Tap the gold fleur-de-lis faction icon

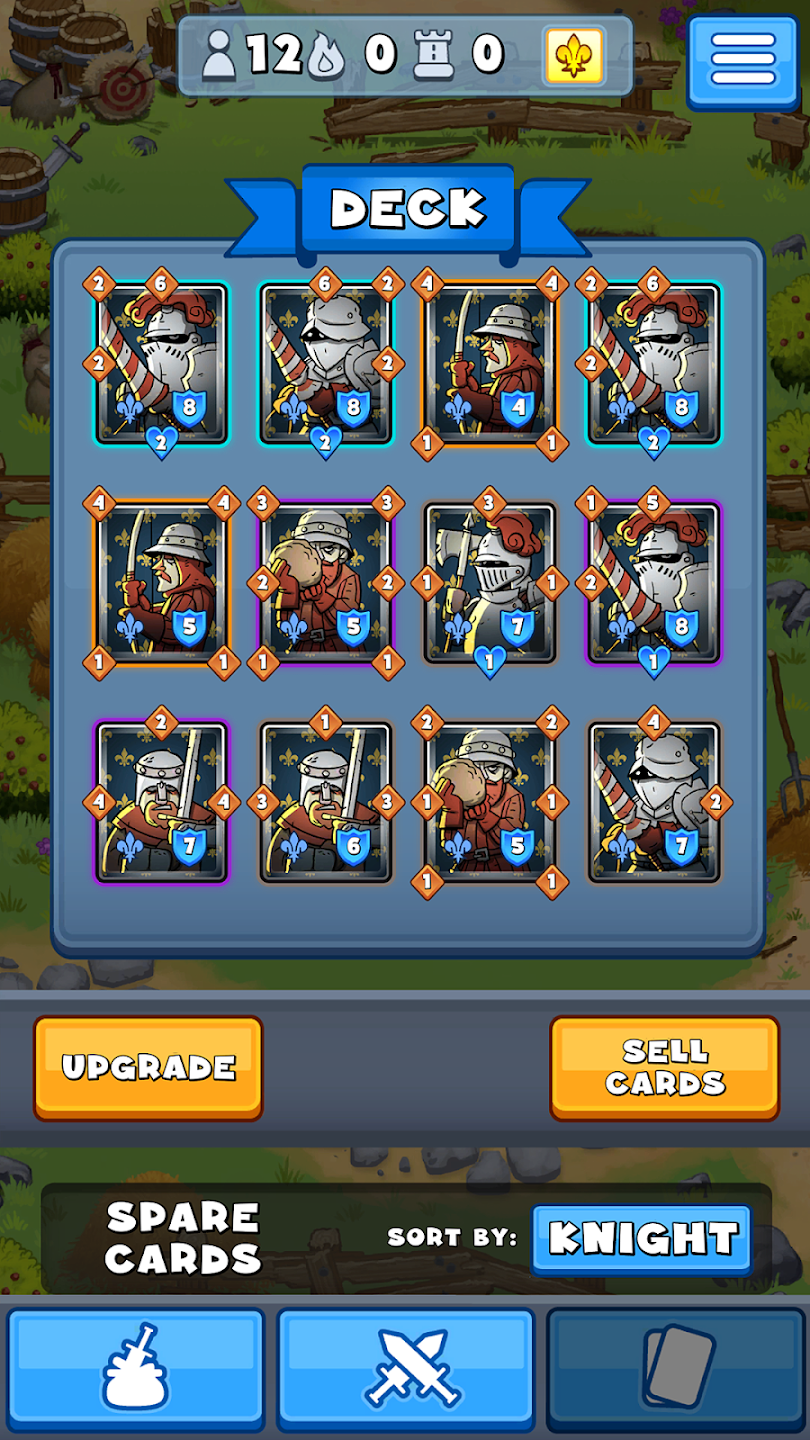pos(574,56)
